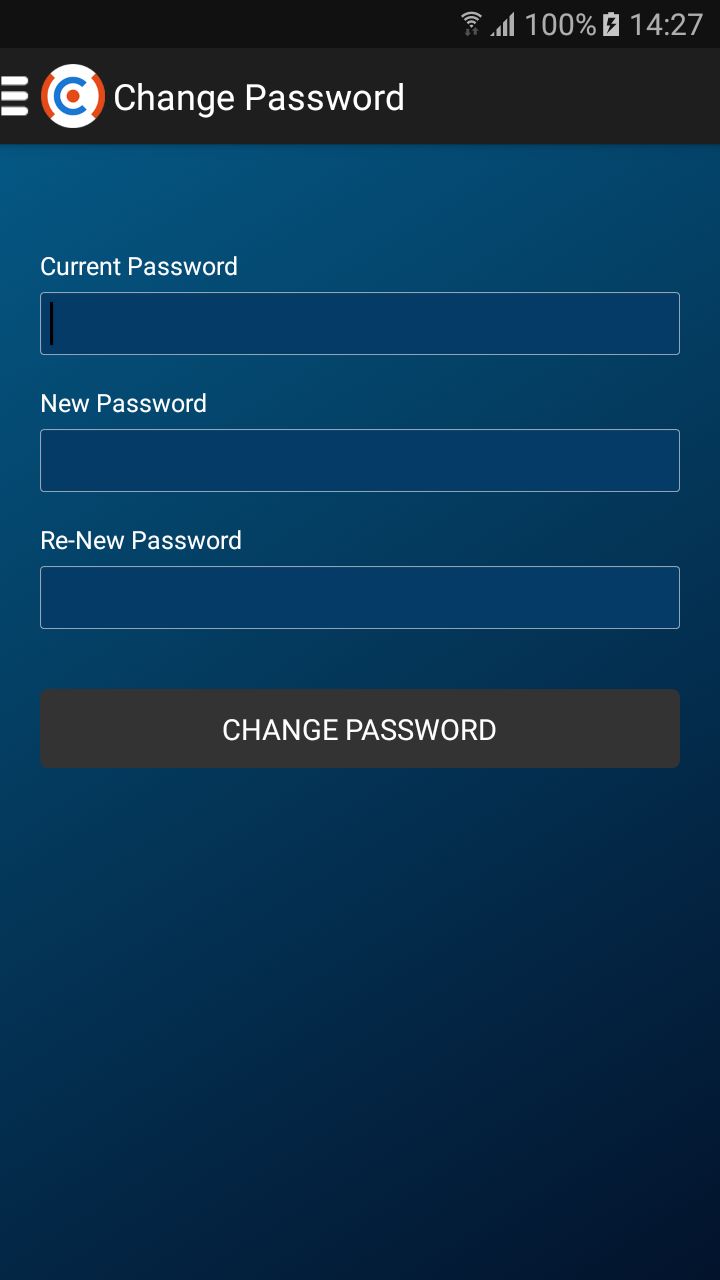This screenshot has height=1280, width=720.
Task: Tap the New Password field
Action: coord(360,460)
